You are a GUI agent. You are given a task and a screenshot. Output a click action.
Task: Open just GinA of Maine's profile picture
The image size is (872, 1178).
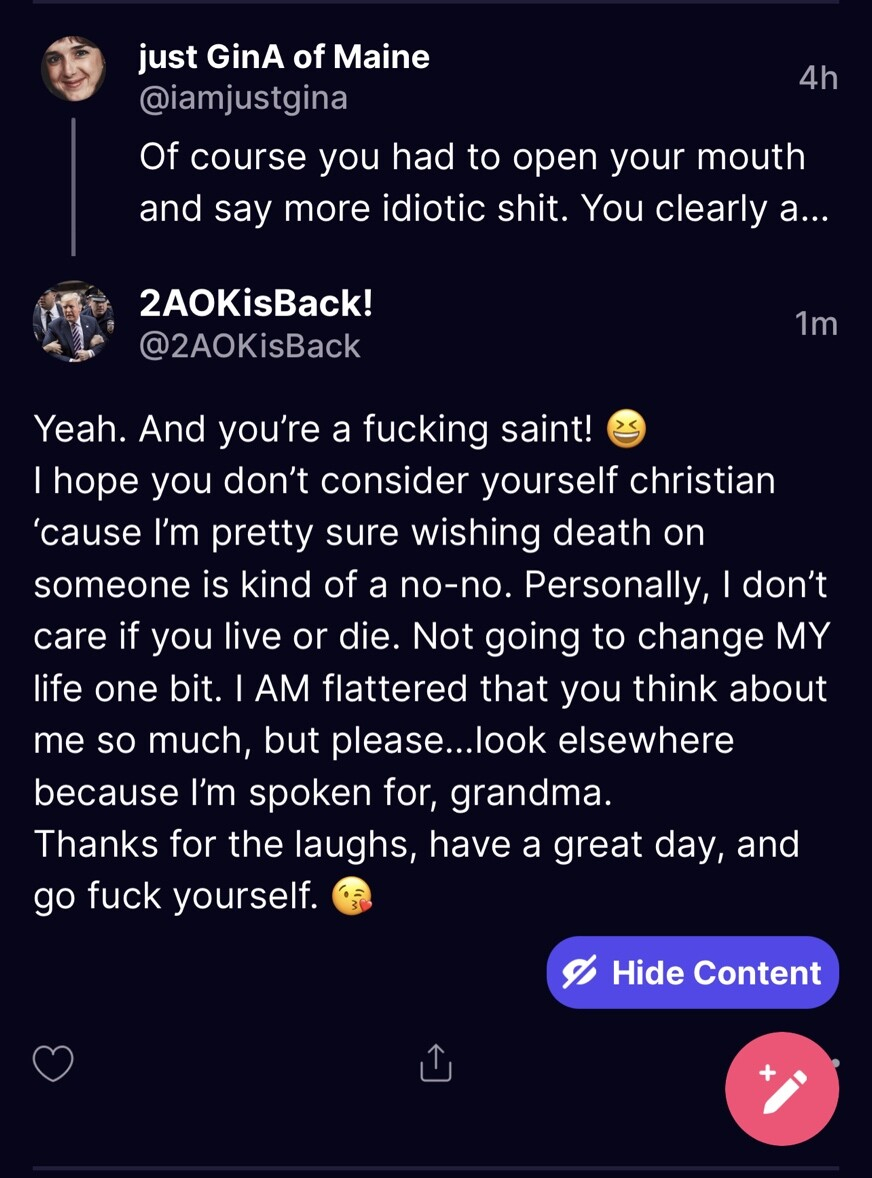(73, 69)
